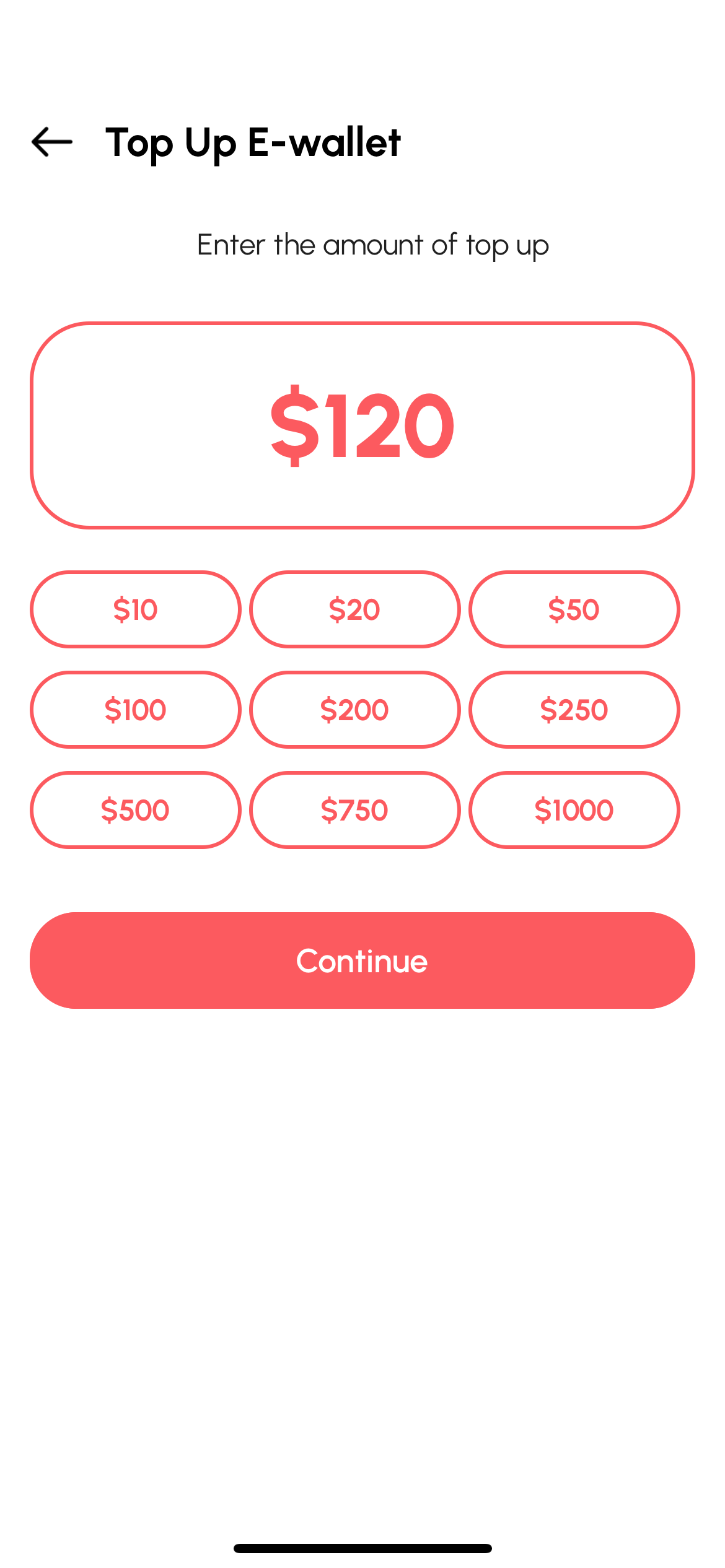Go back with the arrow icon
Viewport: 725px width, 1568px height.
(52, 142)
